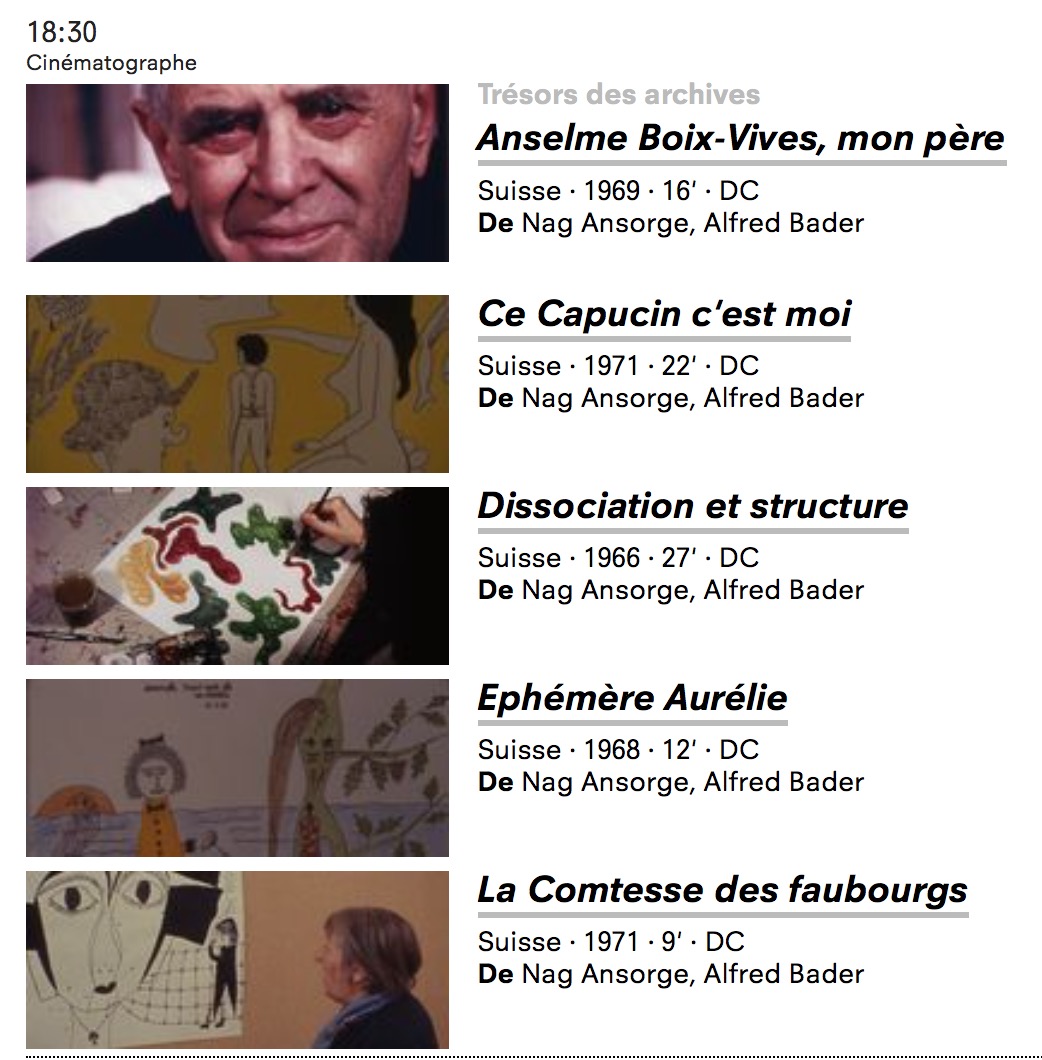This screenshot has height=1060, width=1042.
Task: Open the 'Anselme Boix-Vives, mon père' title link
Action: [741, 138]
